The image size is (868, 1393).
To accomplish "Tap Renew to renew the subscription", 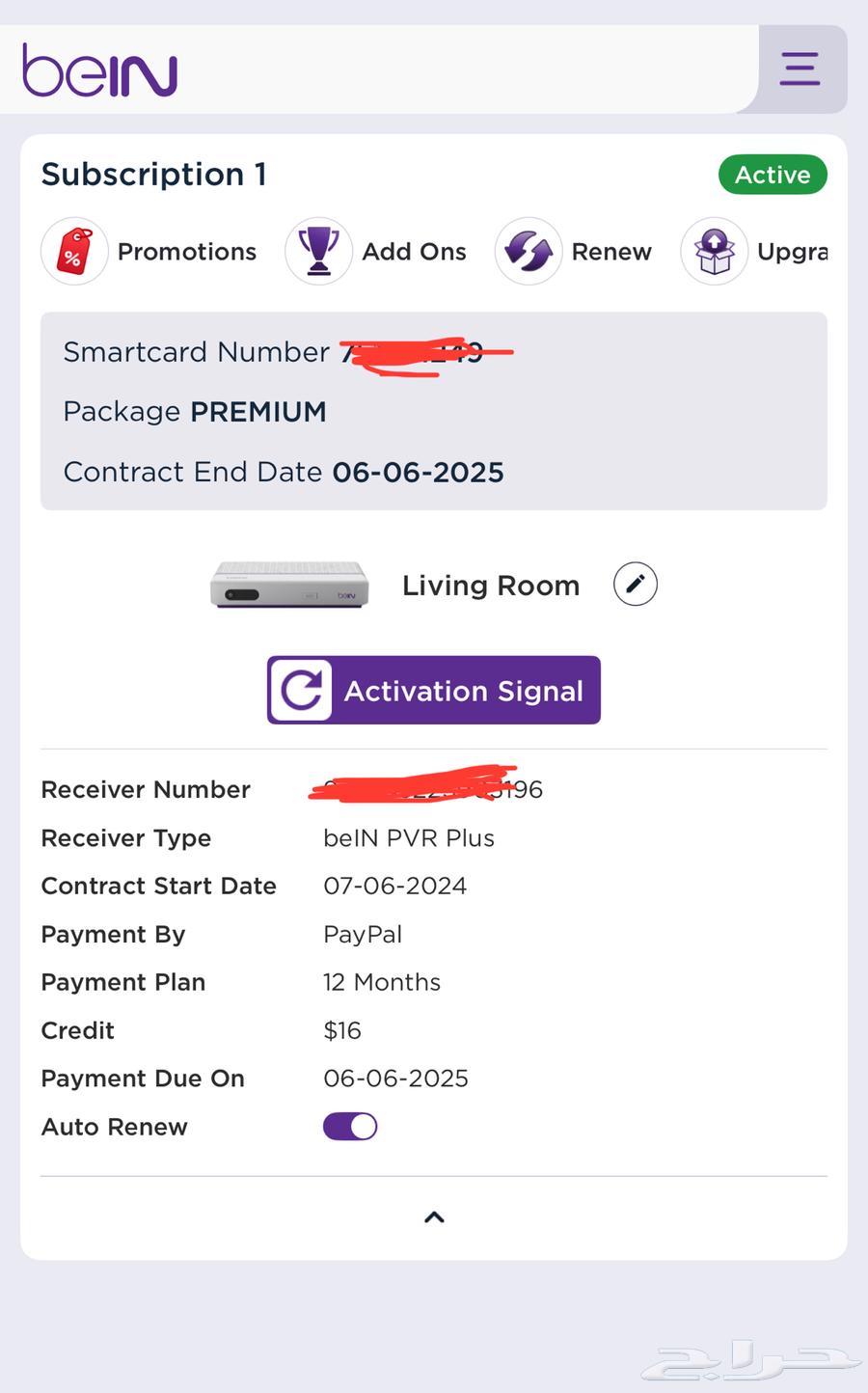I will point(574,251).
